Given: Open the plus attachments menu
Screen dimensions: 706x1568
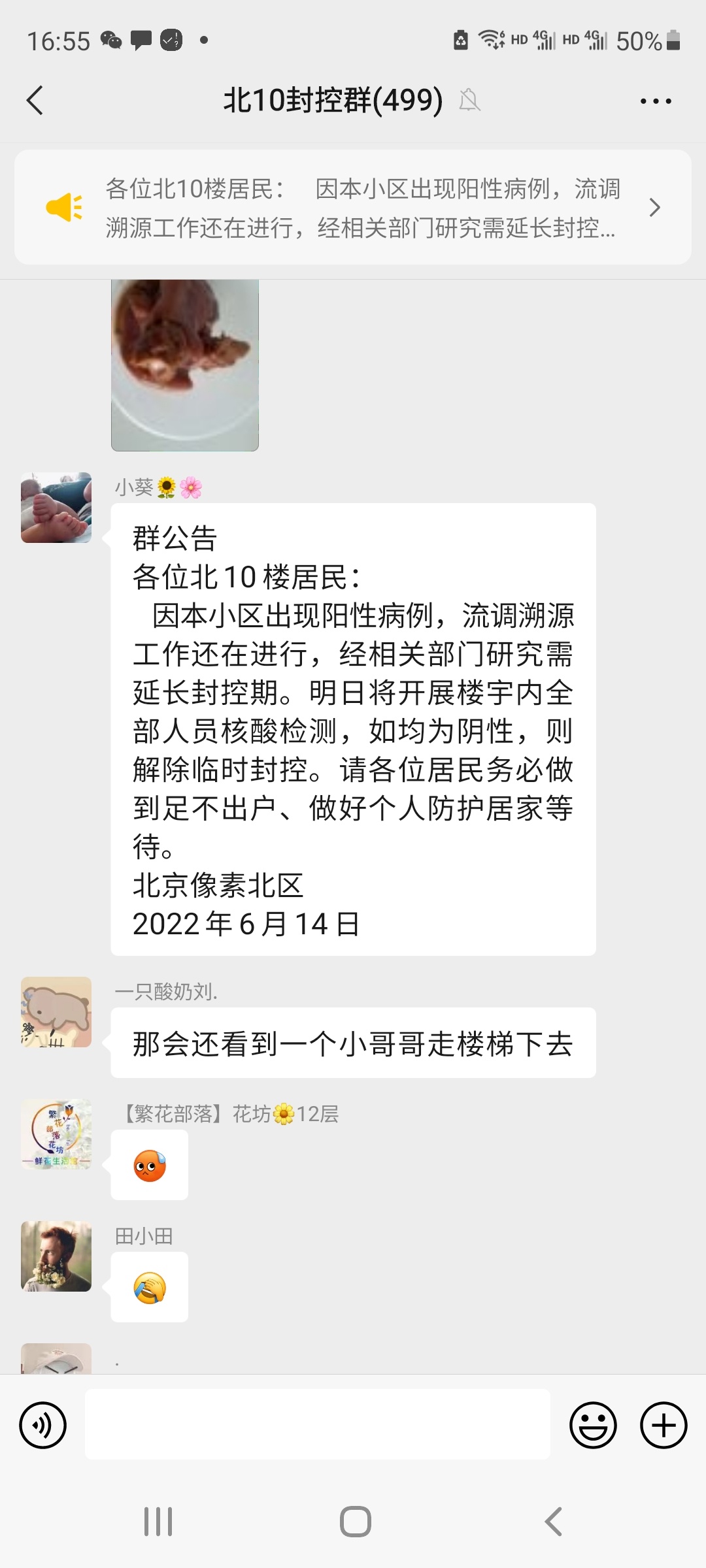Looking at the screenshot, I should (664, 1425).
